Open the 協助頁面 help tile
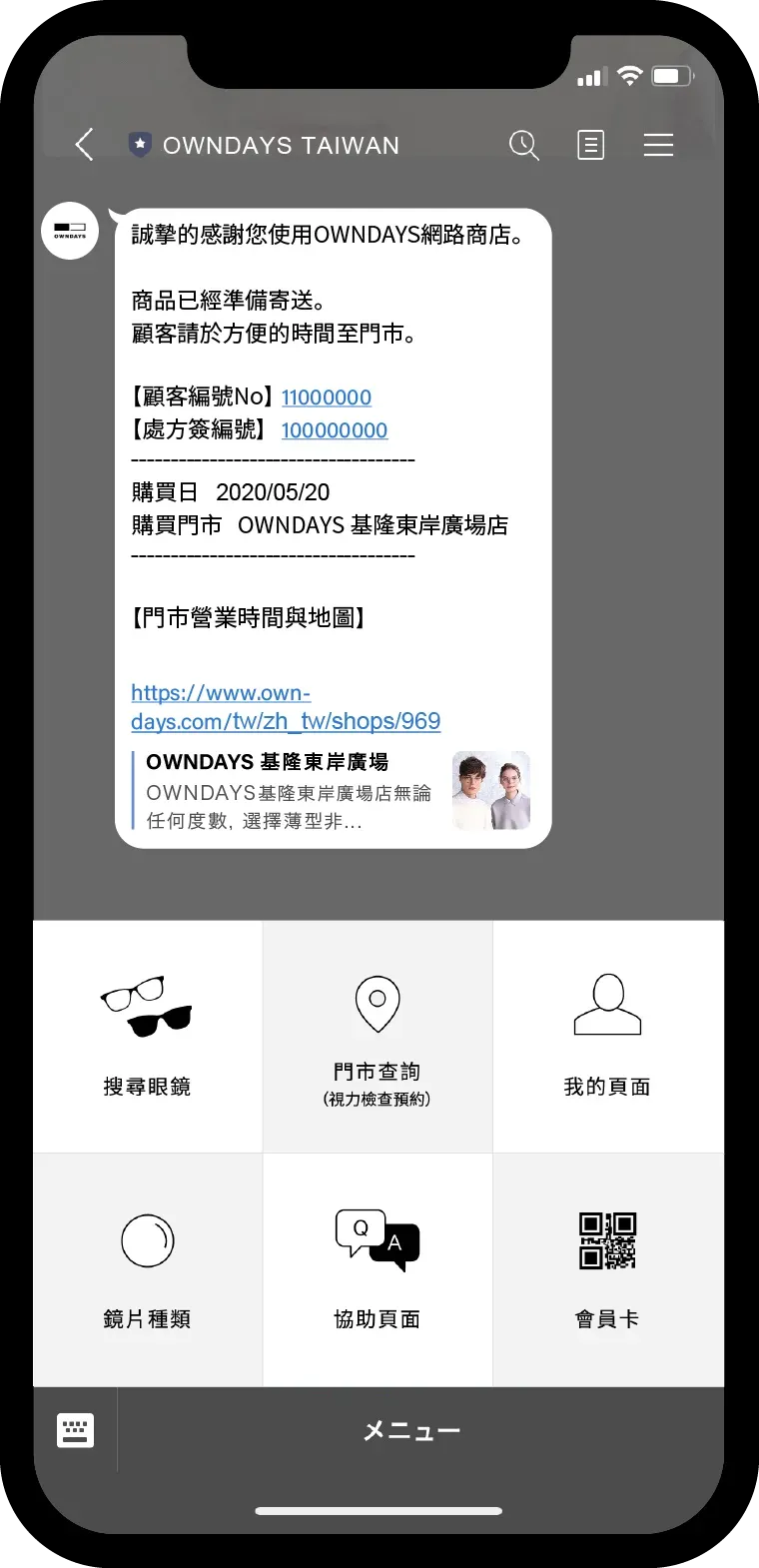 point(378,1269)
